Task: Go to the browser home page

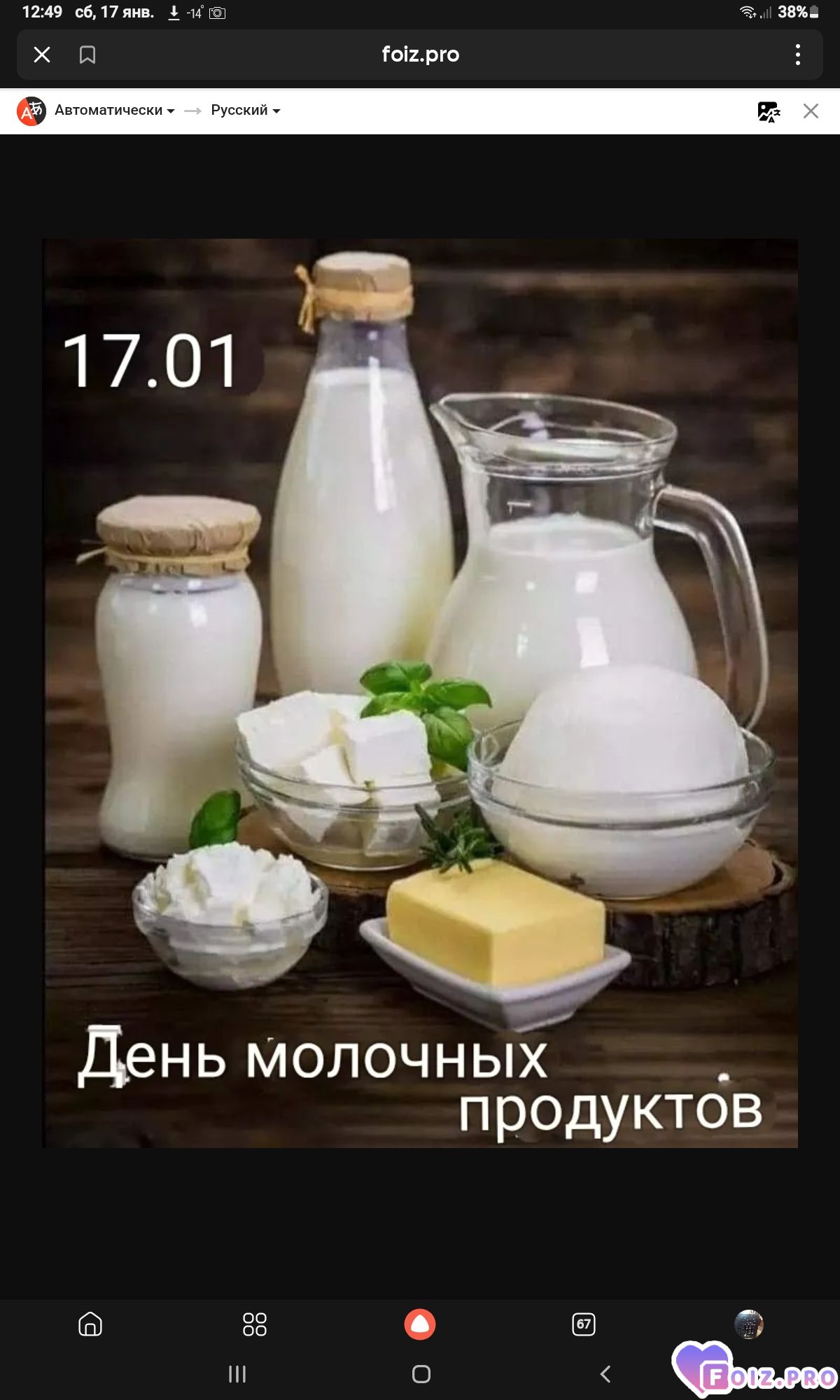Action: tap(90, 1324)
